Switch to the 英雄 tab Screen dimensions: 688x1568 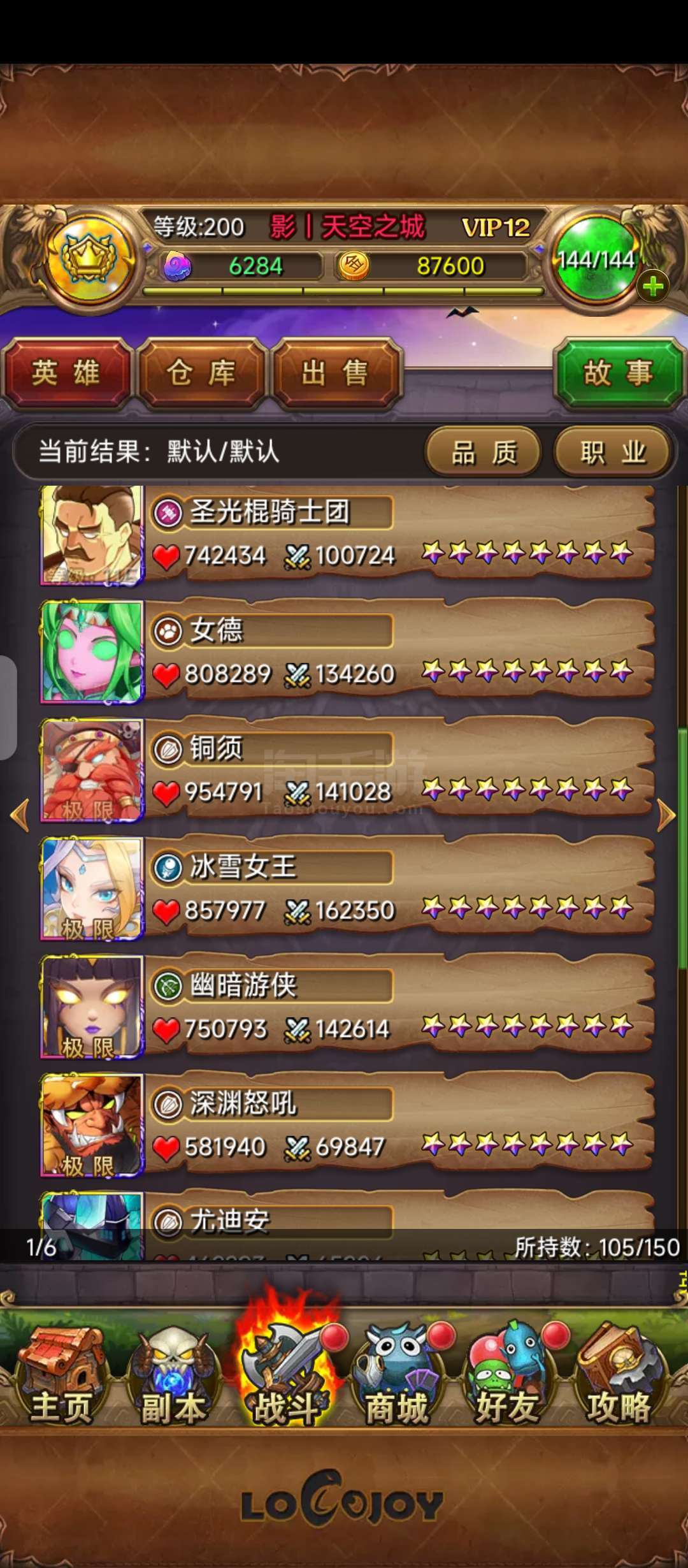pyautogui.click(x=67, y=374)
